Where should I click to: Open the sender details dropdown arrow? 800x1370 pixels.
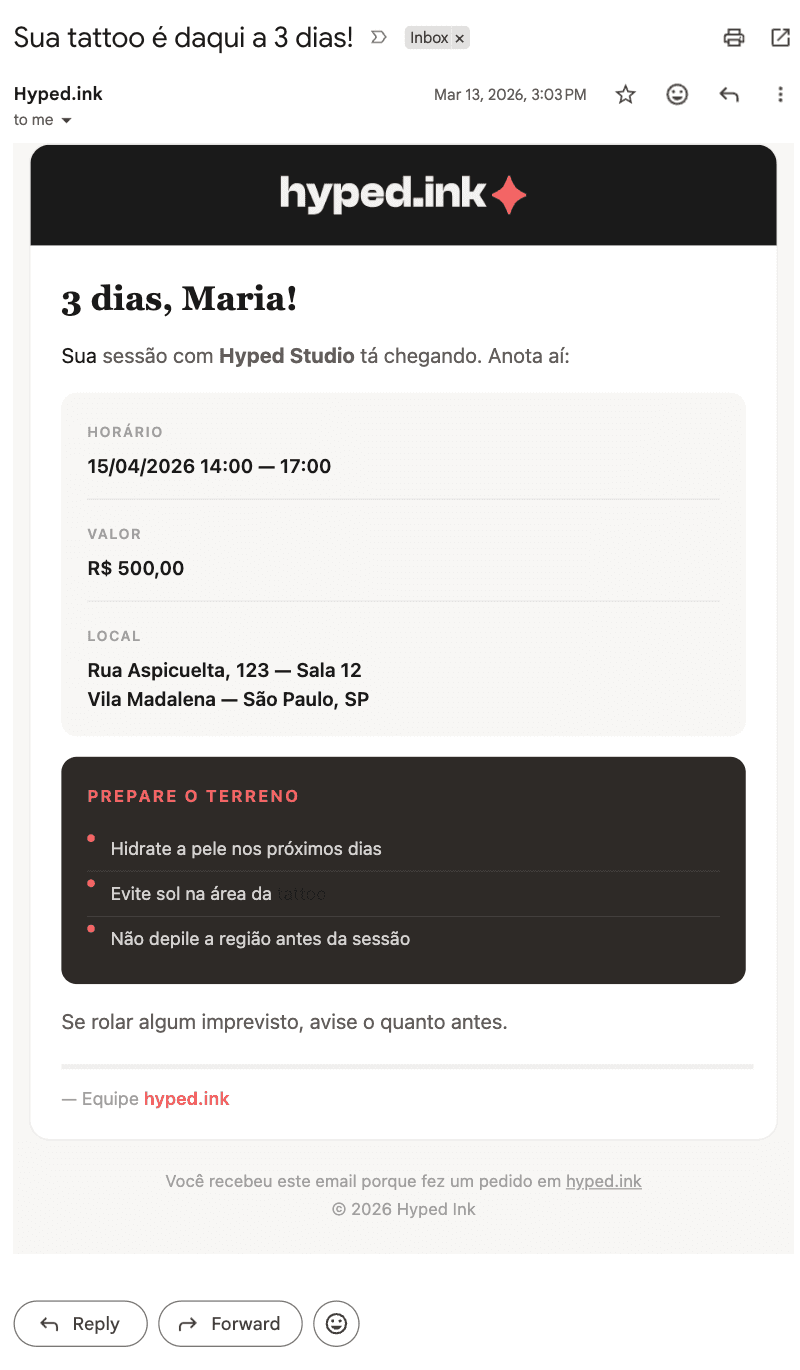tap(68, 119)
